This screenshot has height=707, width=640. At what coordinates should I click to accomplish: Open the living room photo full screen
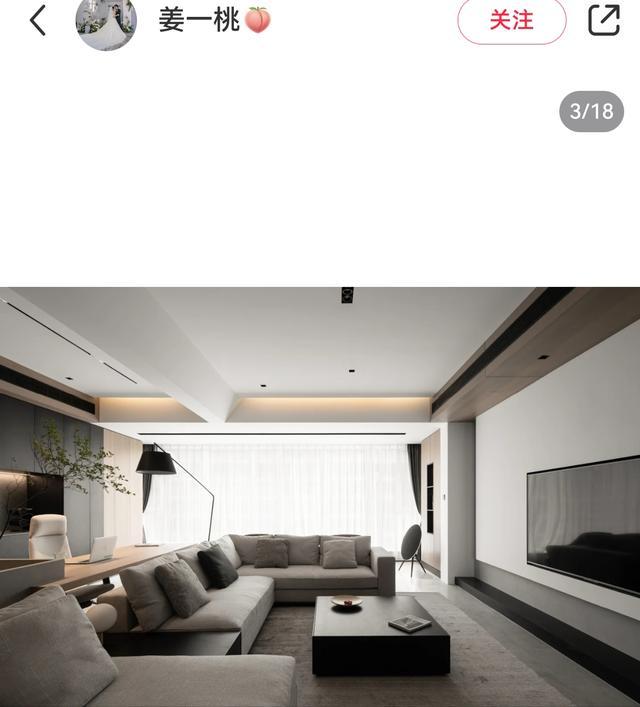[x=320, y=497]
